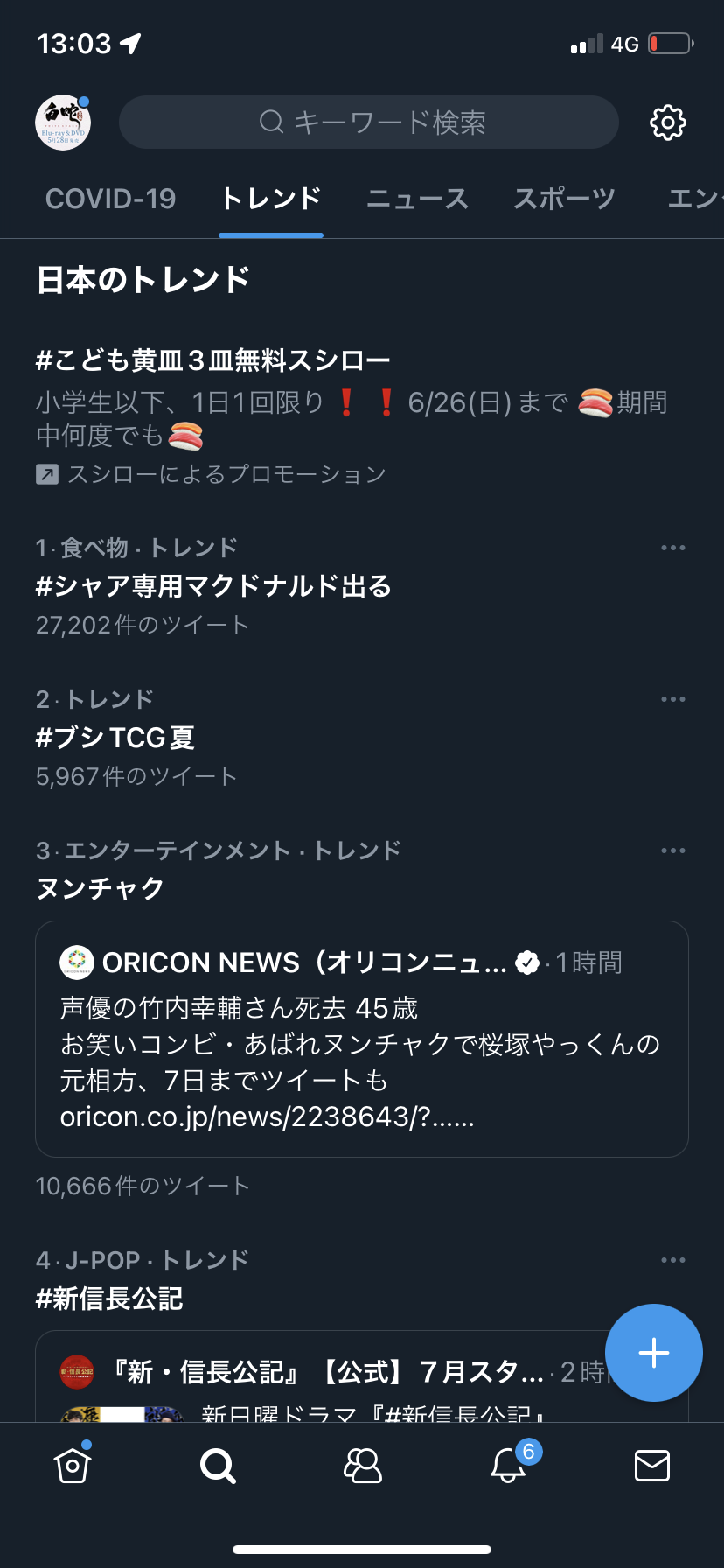Open the #新信長公記 trend
Image resolution: width=724 pixels, height=1568 pixels.
tap(109, 1298)
